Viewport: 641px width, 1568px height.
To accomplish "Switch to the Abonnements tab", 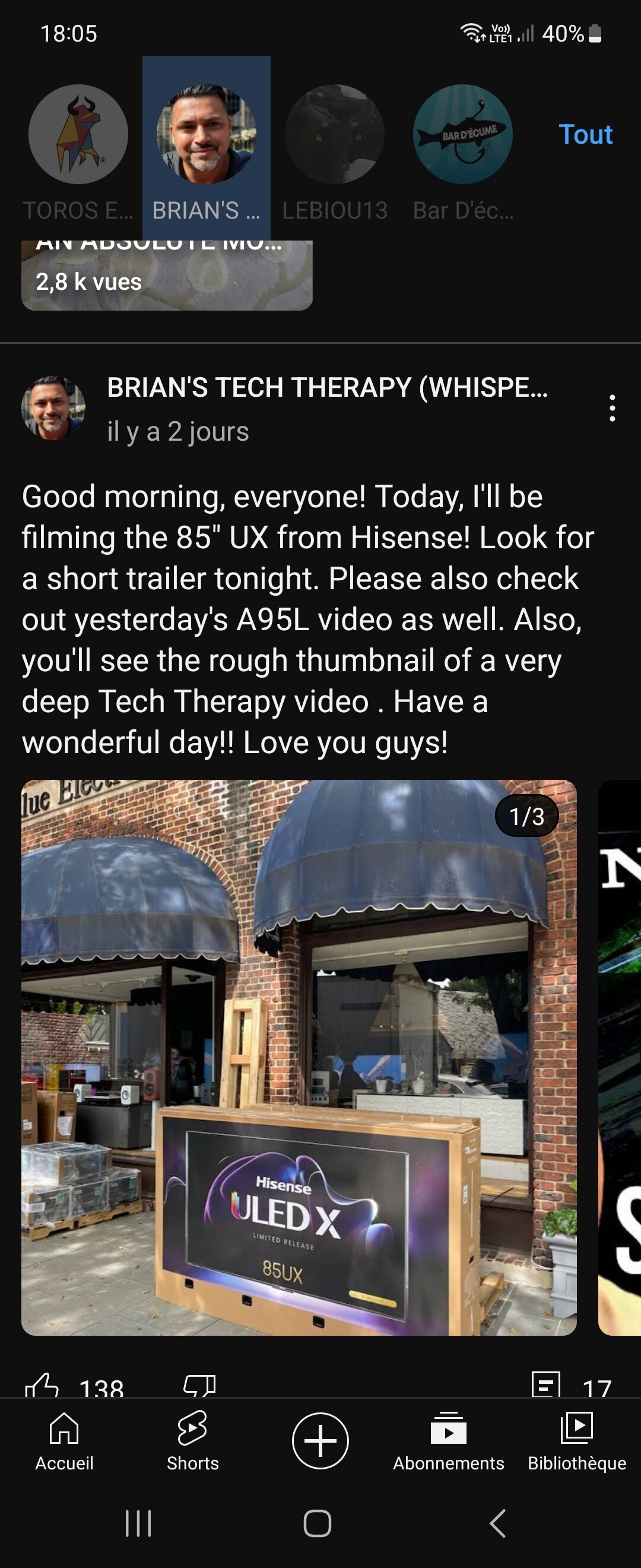I will [x=448, y=1441].
